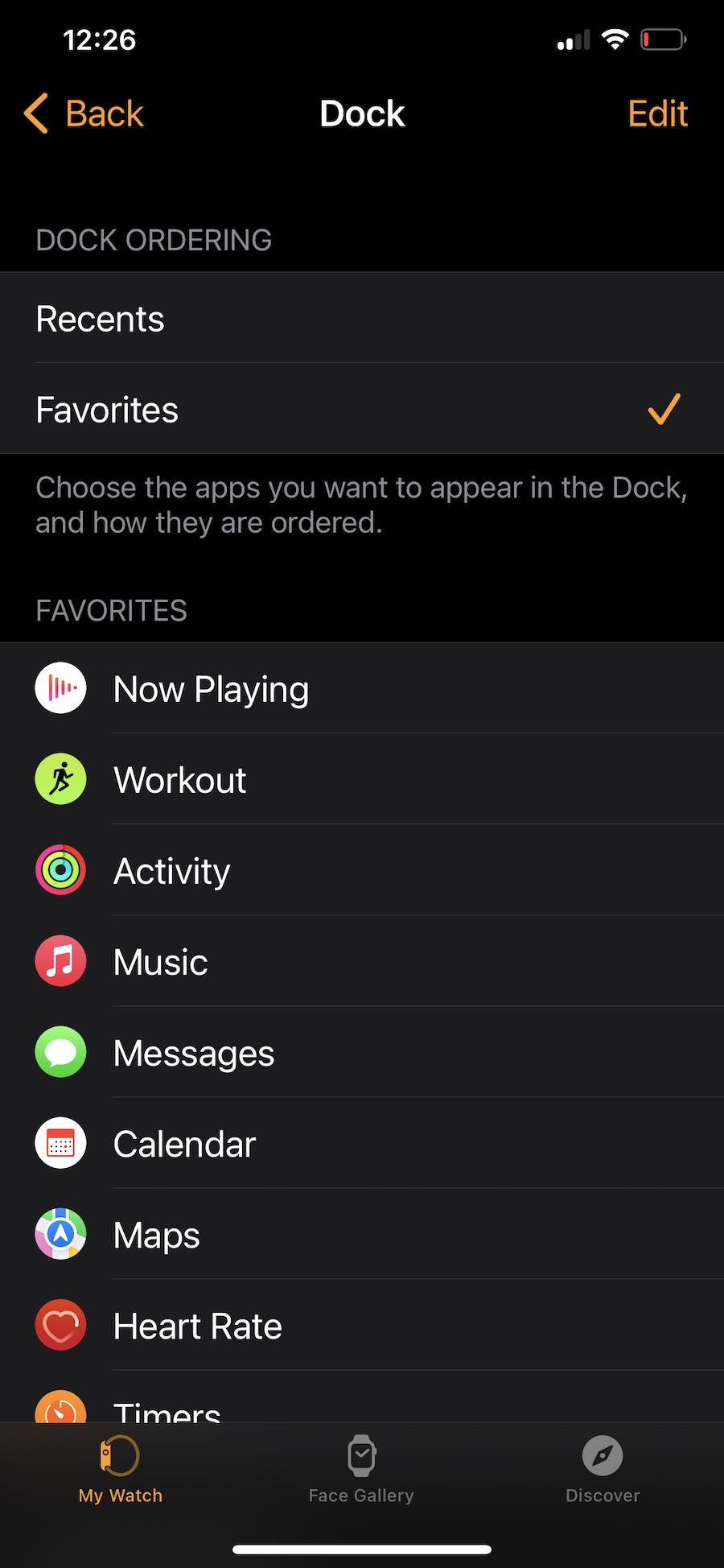
Task: Go back to the previous screen
Action: pyautogui.click(x=84, y=113)
